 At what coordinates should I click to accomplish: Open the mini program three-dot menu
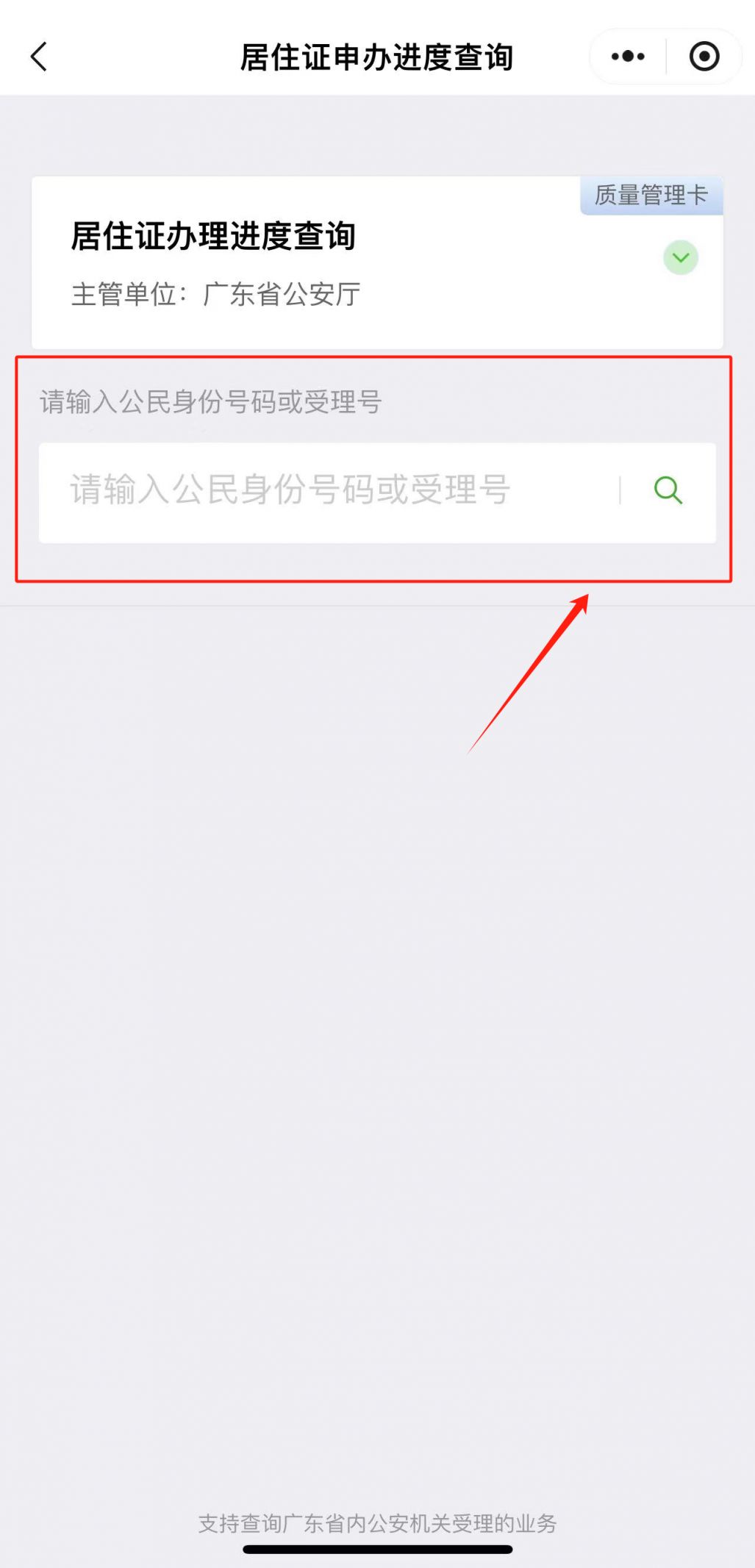coord(628,57)
